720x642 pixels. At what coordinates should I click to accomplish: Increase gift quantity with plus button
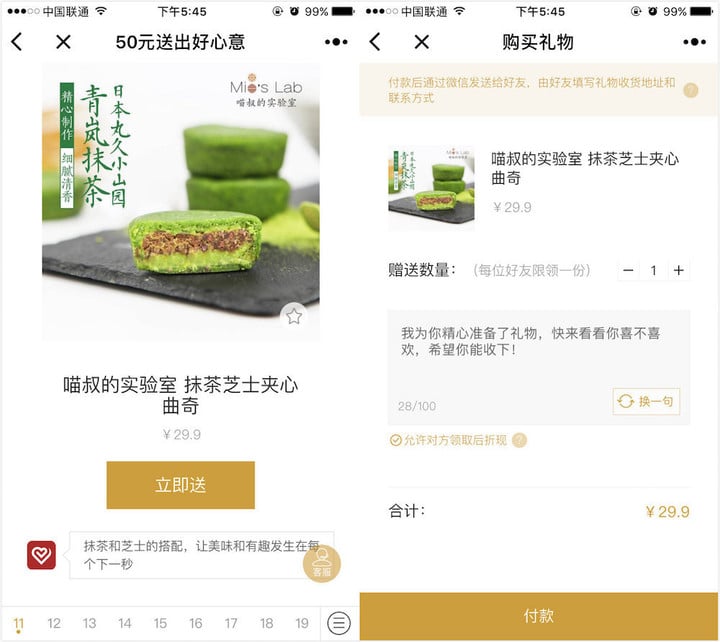(679, 270)
